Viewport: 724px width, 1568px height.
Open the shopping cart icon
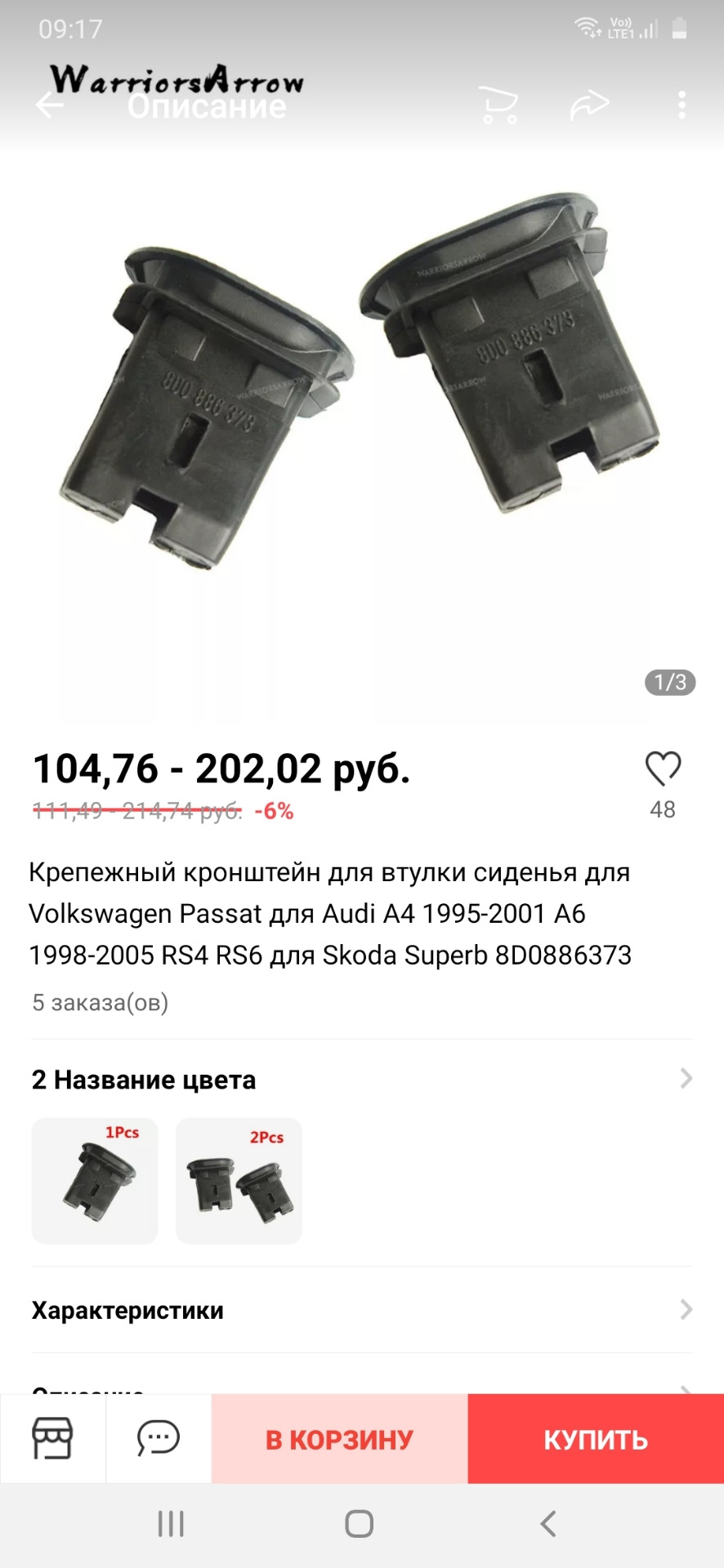click(x=499, y=105)
